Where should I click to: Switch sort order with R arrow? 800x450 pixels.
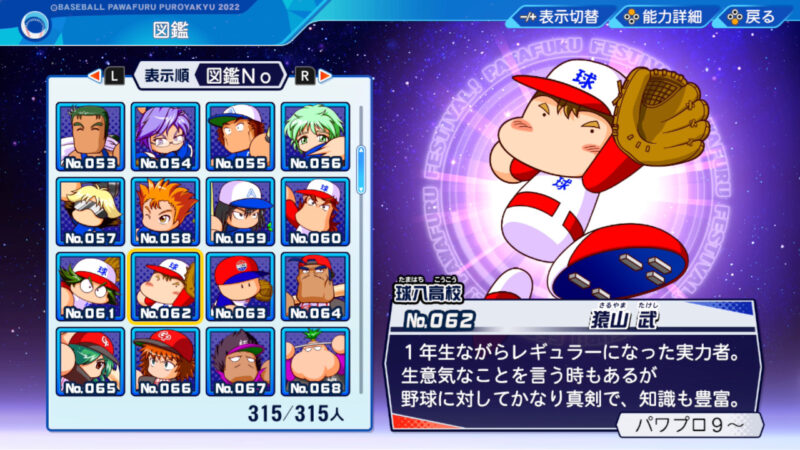pyautogui.click(x=302, y=75)
